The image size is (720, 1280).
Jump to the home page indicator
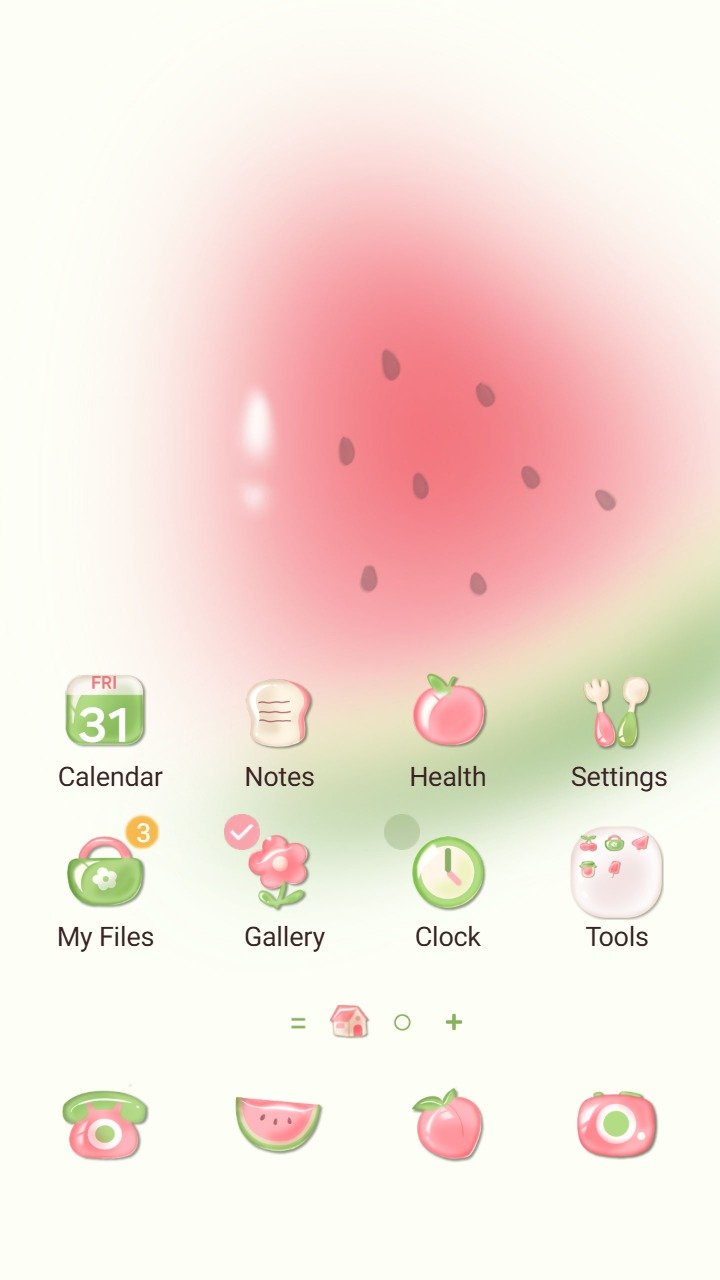[x=349, y=1022]
